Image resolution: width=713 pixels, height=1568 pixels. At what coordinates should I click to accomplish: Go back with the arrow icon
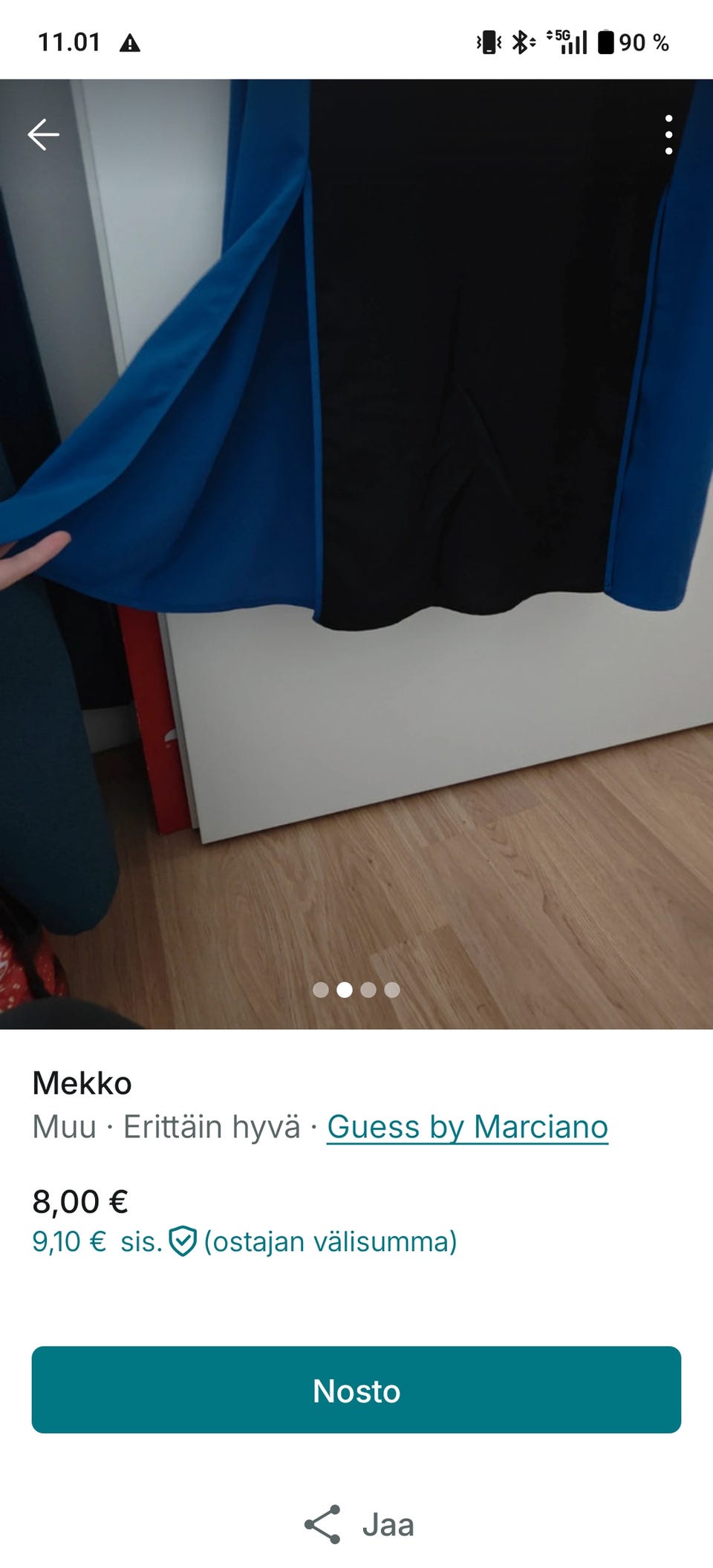[x=43, y=134]
